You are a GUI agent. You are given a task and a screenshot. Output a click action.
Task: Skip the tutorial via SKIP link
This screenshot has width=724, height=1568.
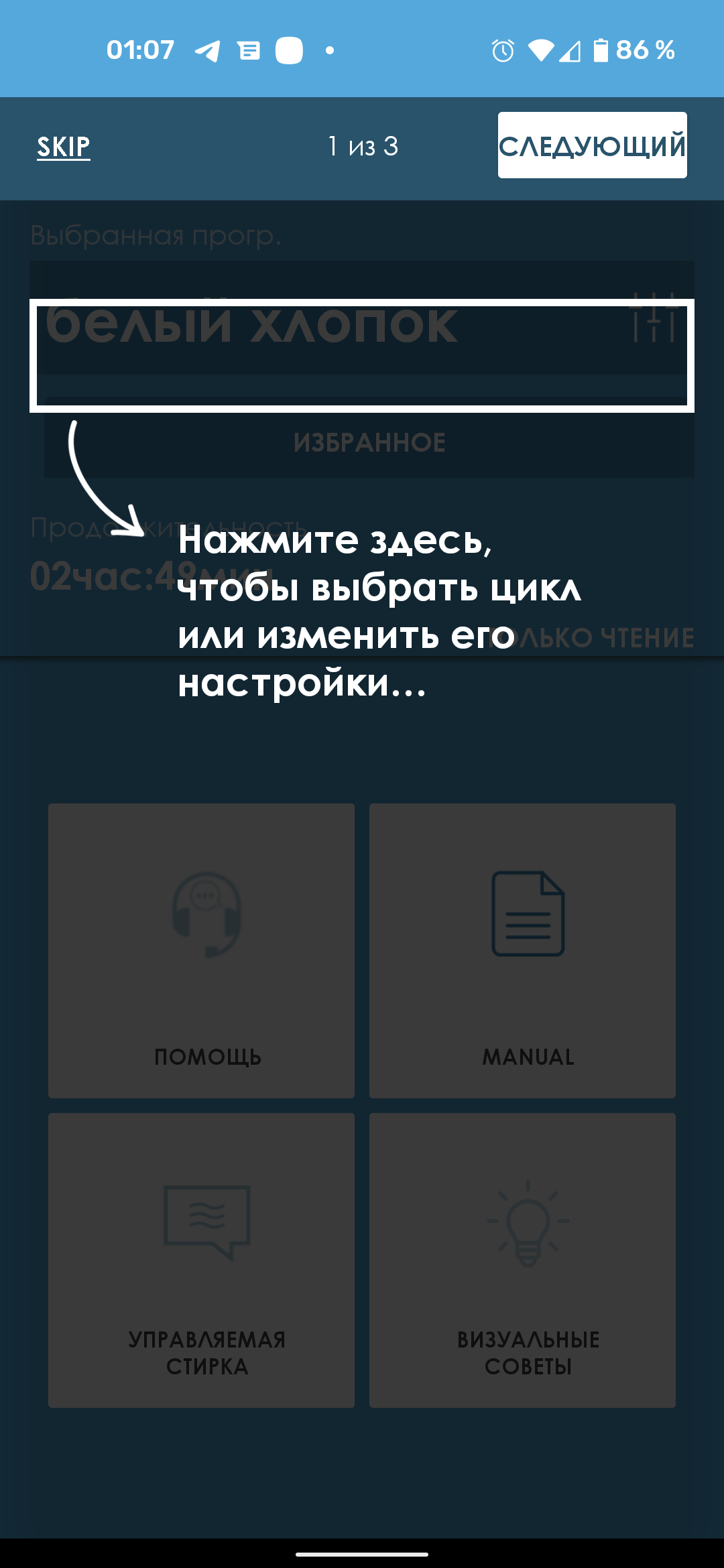pos(63,146)
